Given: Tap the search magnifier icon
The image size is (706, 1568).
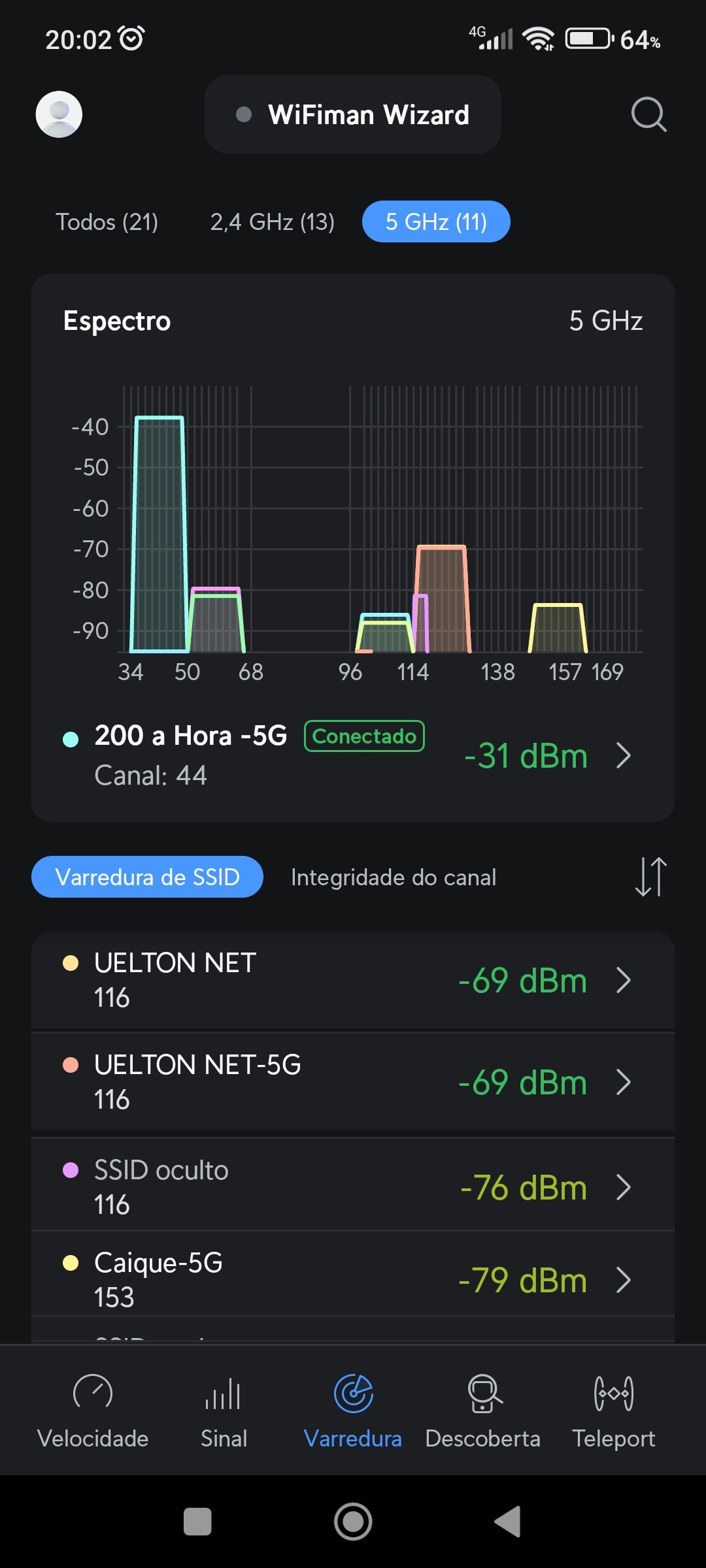Looking at the screenshot, I should tap(648, 114).
